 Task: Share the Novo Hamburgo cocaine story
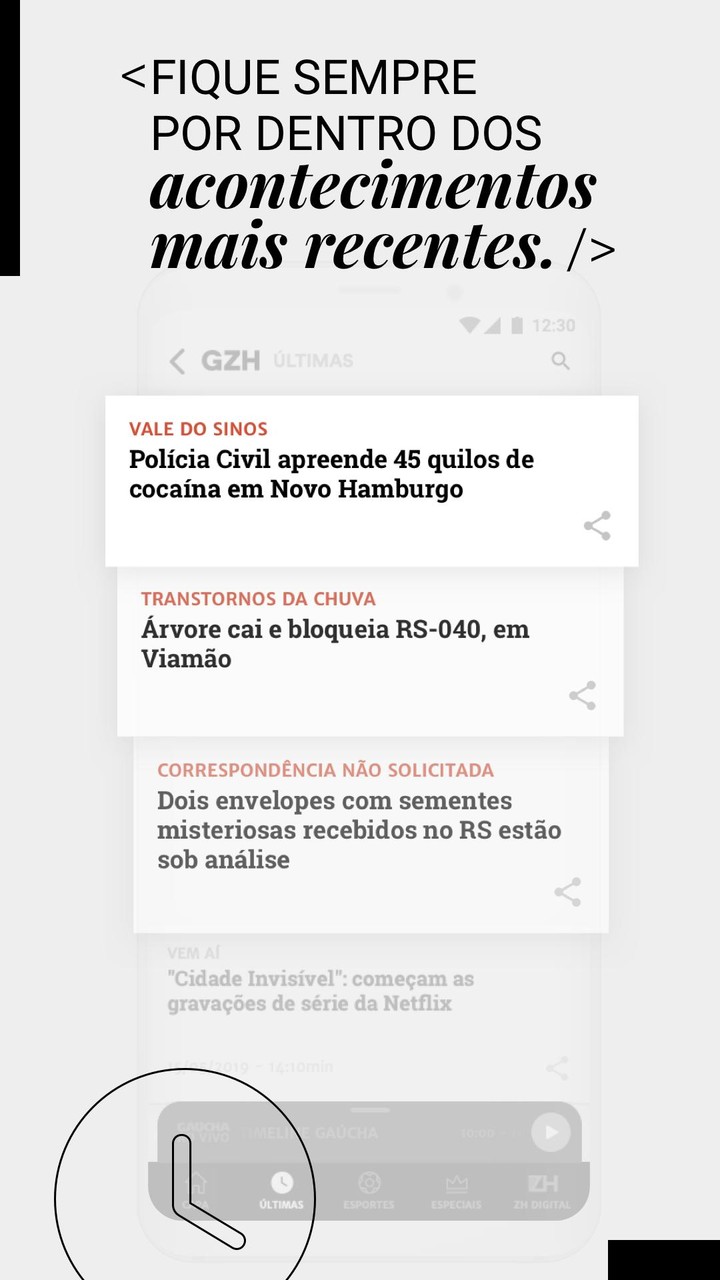(599, 526)
